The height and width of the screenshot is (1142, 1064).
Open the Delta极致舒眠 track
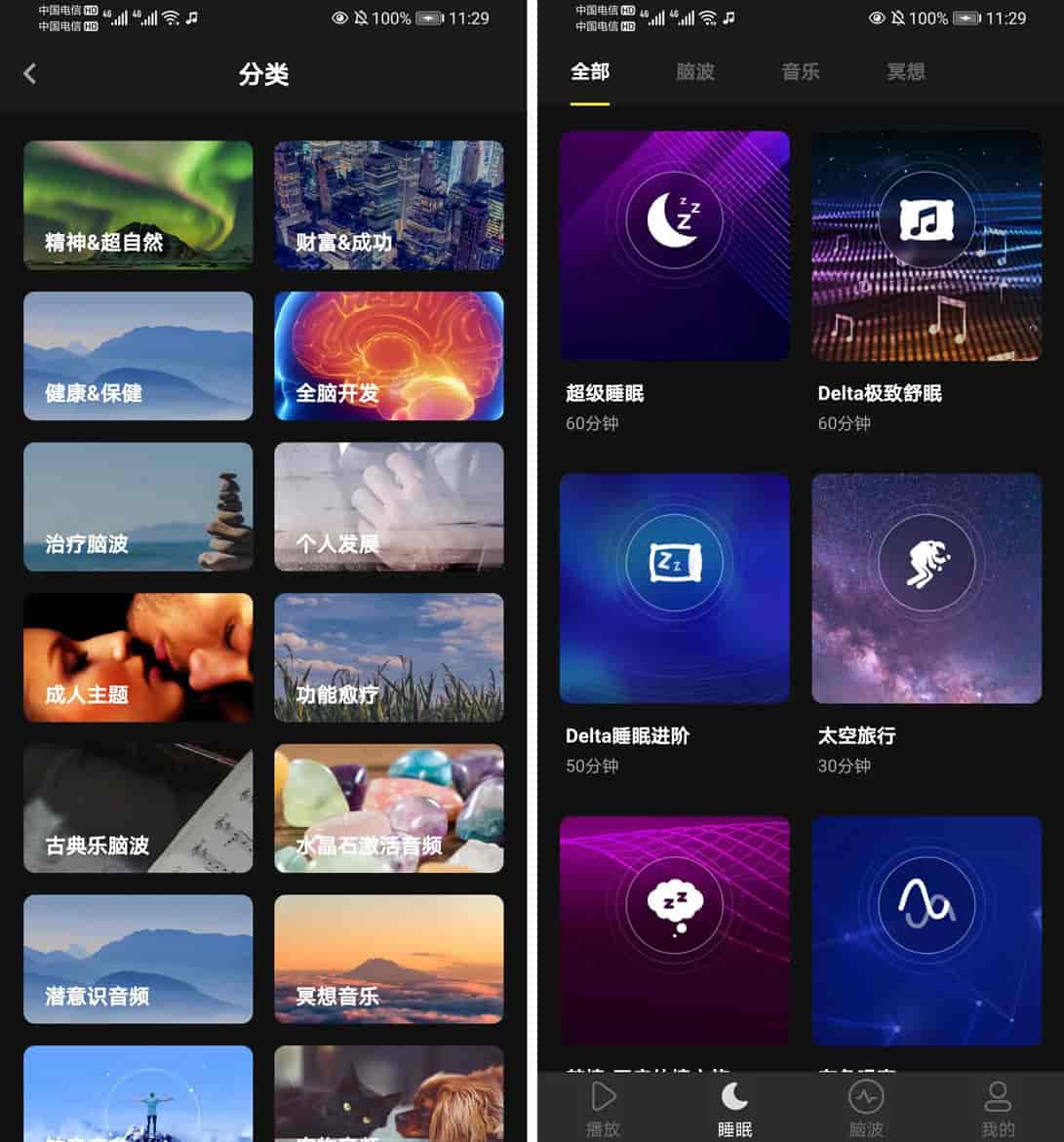pos(926,246)
